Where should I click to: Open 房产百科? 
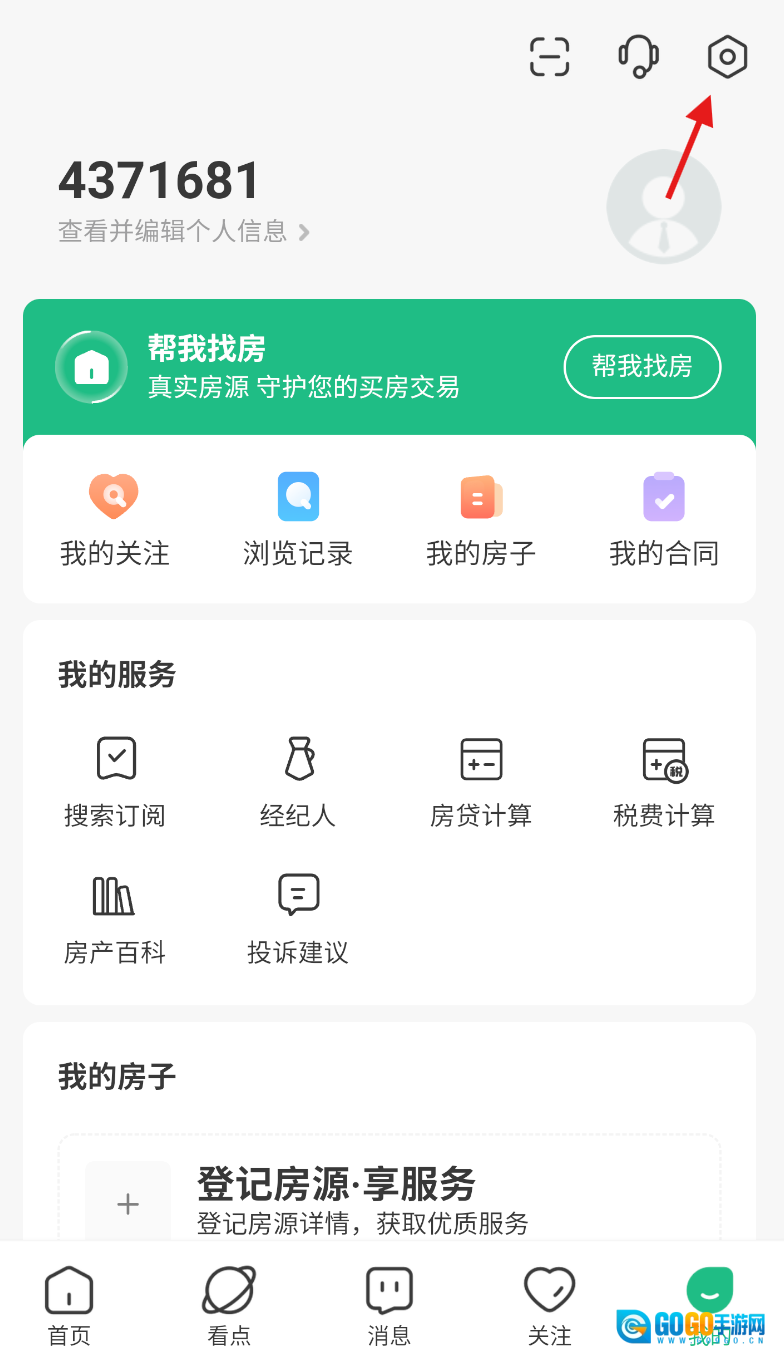115,920
